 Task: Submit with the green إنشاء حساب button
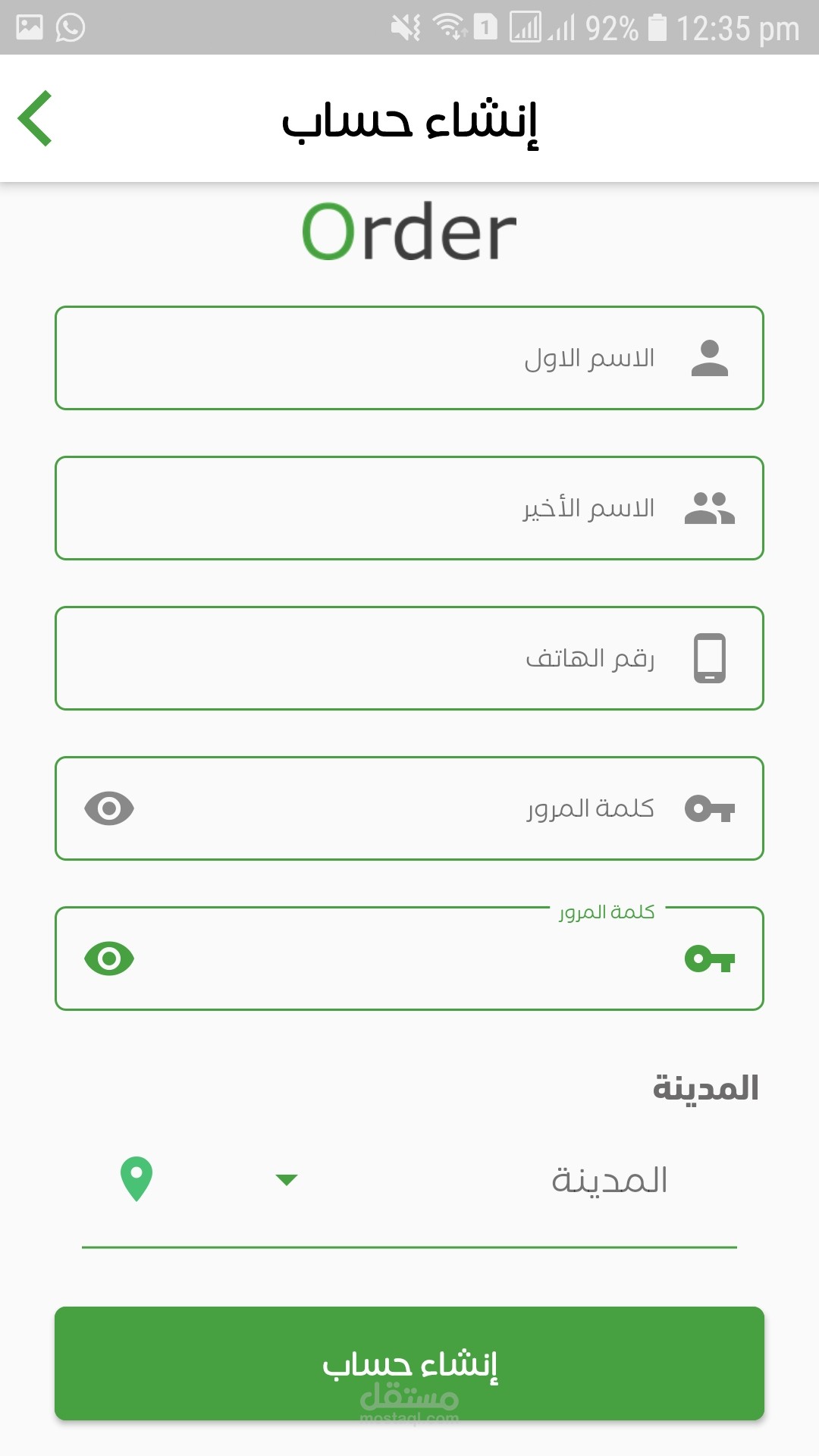pyautogui.click(x=409, y=1363)
